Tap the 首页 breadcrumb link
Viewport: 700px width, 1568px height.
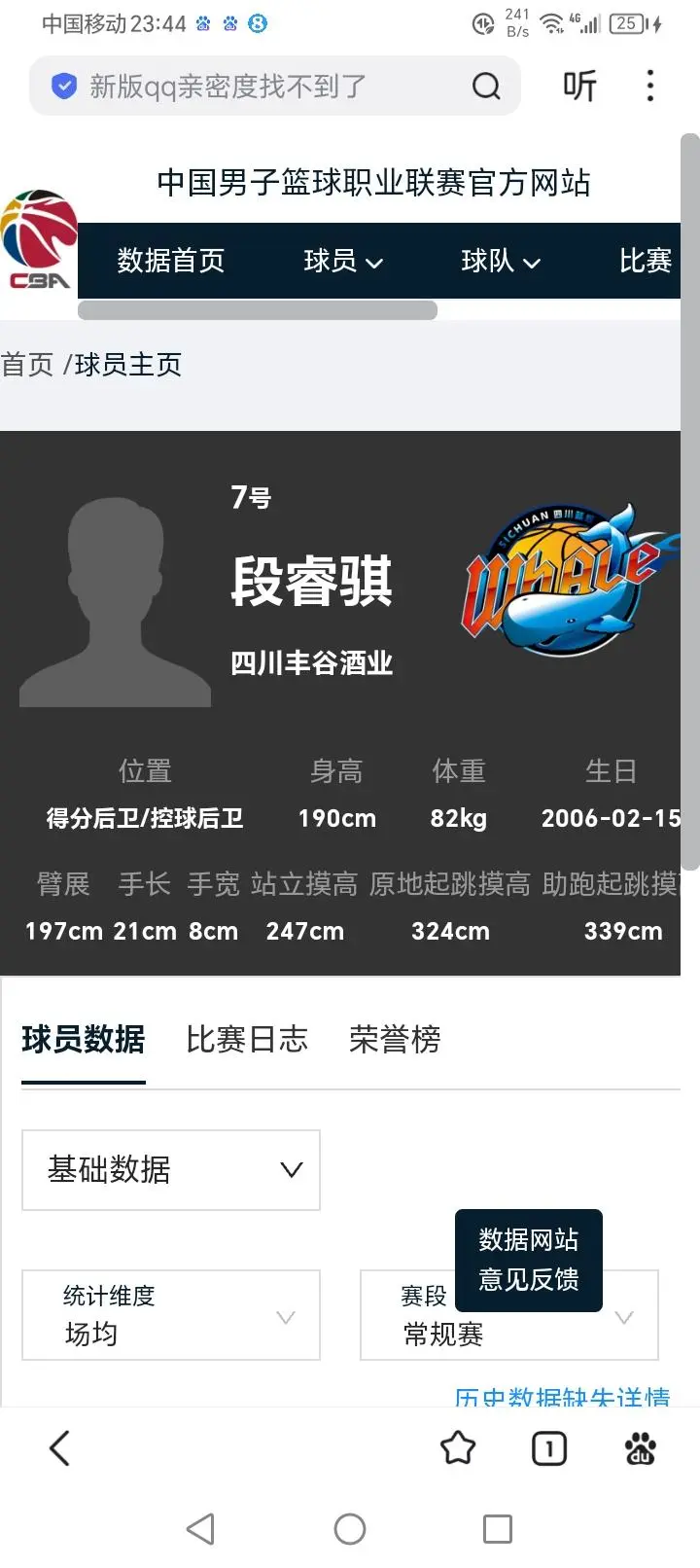(27, 365)
